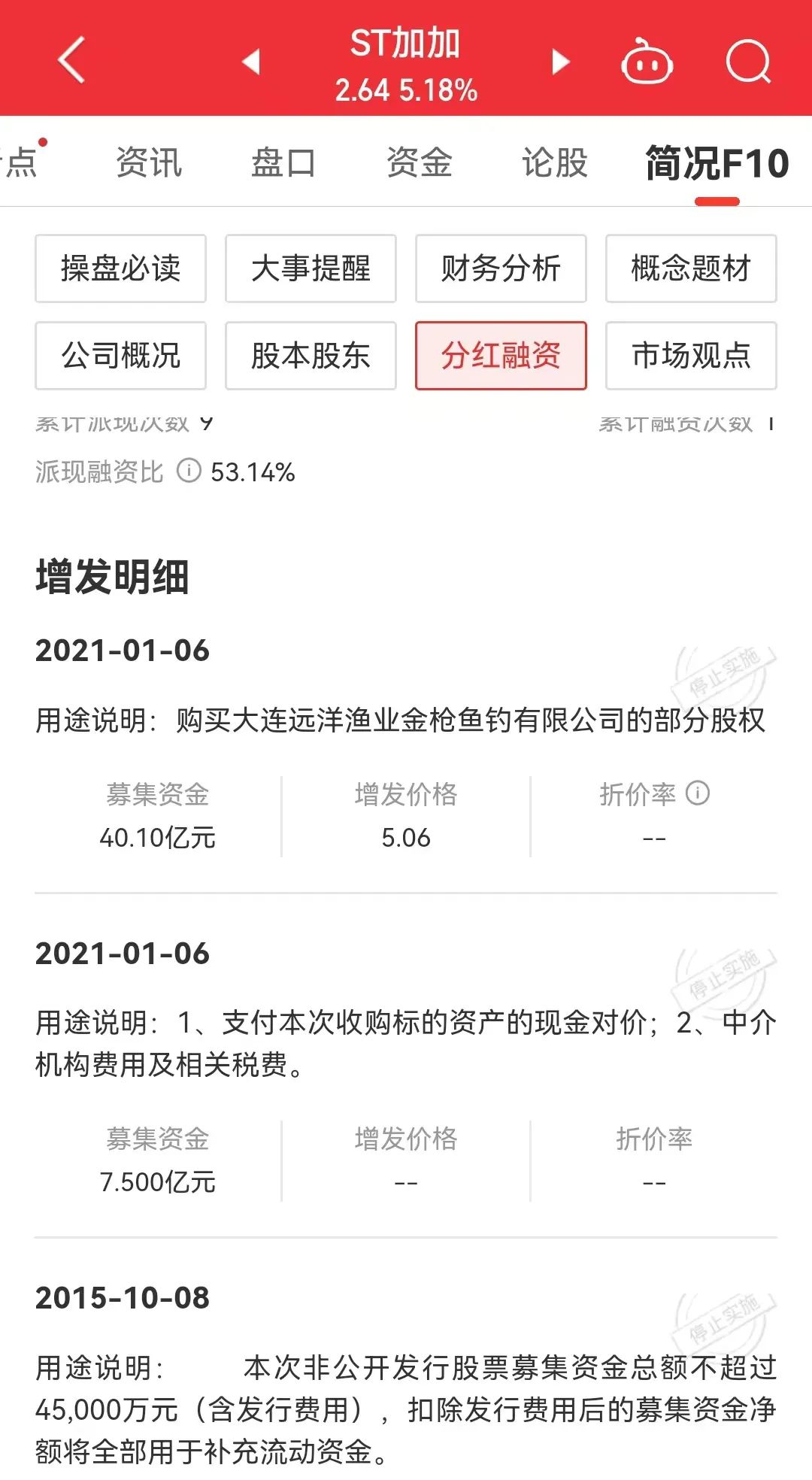
Task: Go back using the top-left arrow
Action: tap(72, 60)
